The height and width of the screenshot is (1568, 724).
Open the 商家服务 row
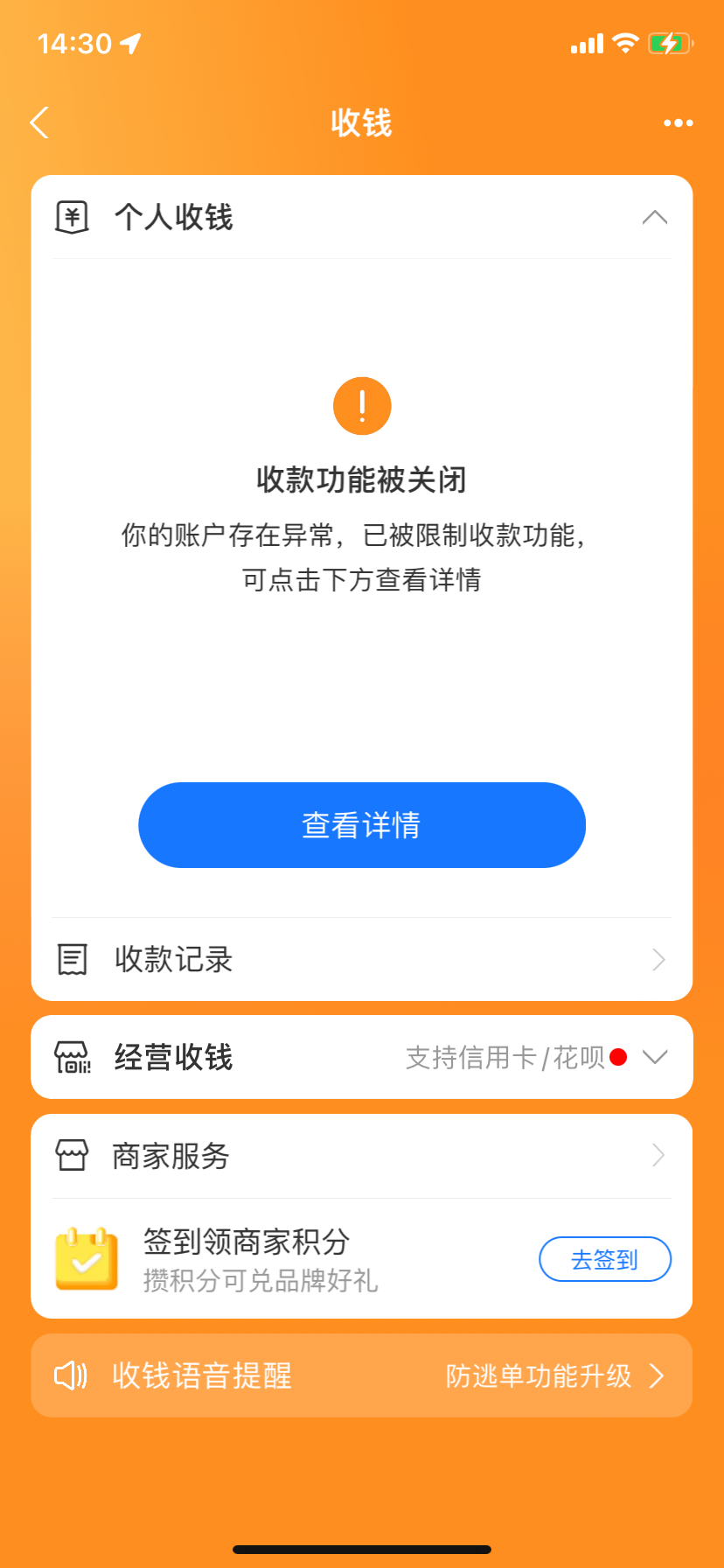pyautogui.click(x=361, y=1156)
